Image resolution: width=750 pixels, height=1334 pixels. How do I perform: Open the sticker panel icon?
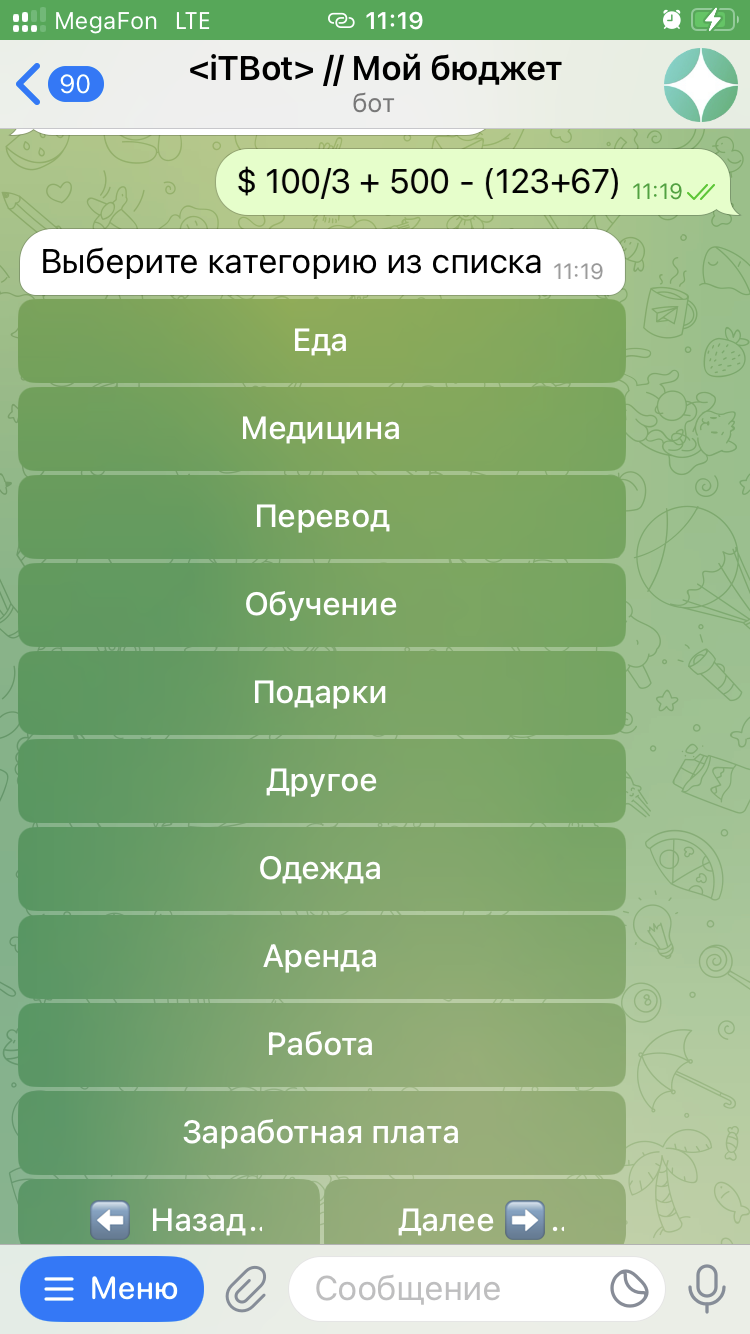pos(630,1289)
